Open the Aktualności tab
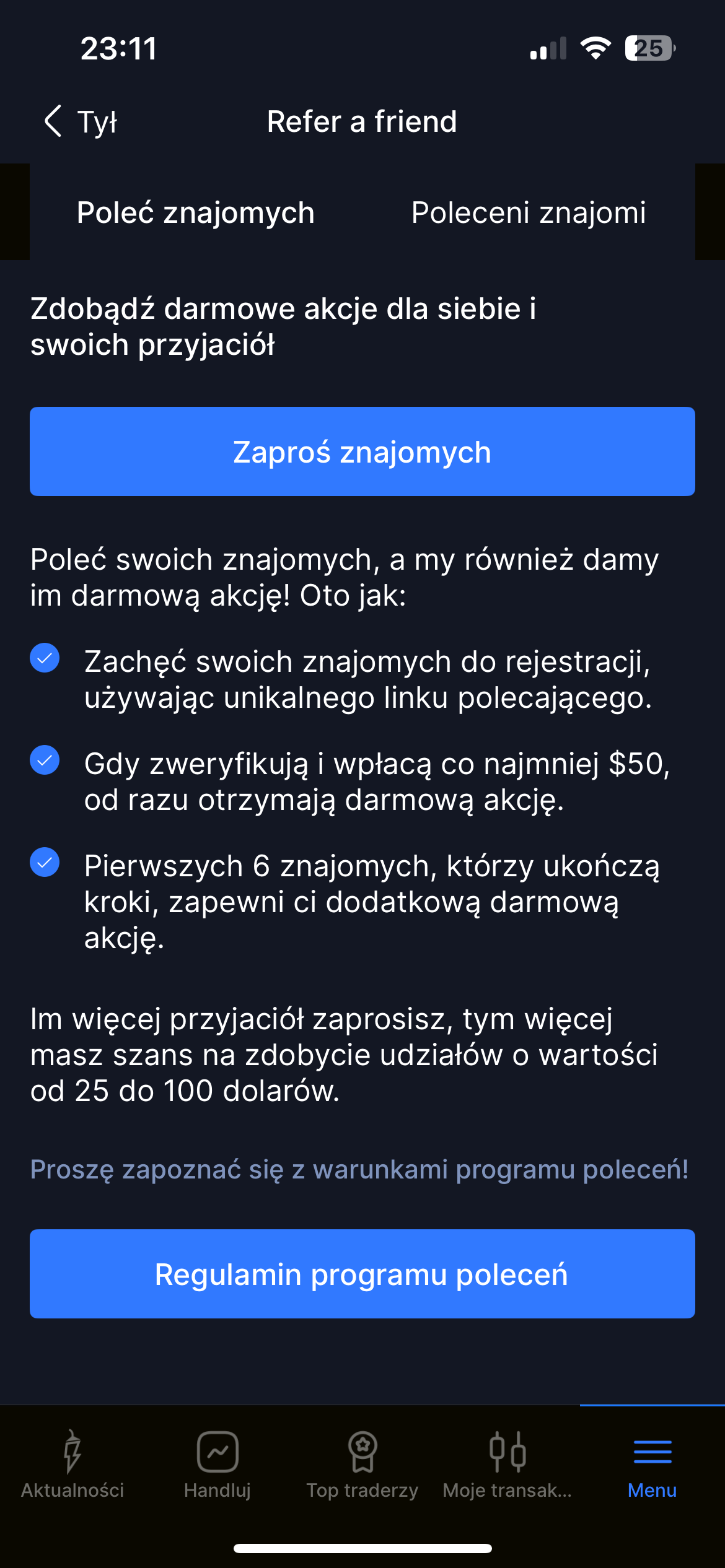 72,1465
